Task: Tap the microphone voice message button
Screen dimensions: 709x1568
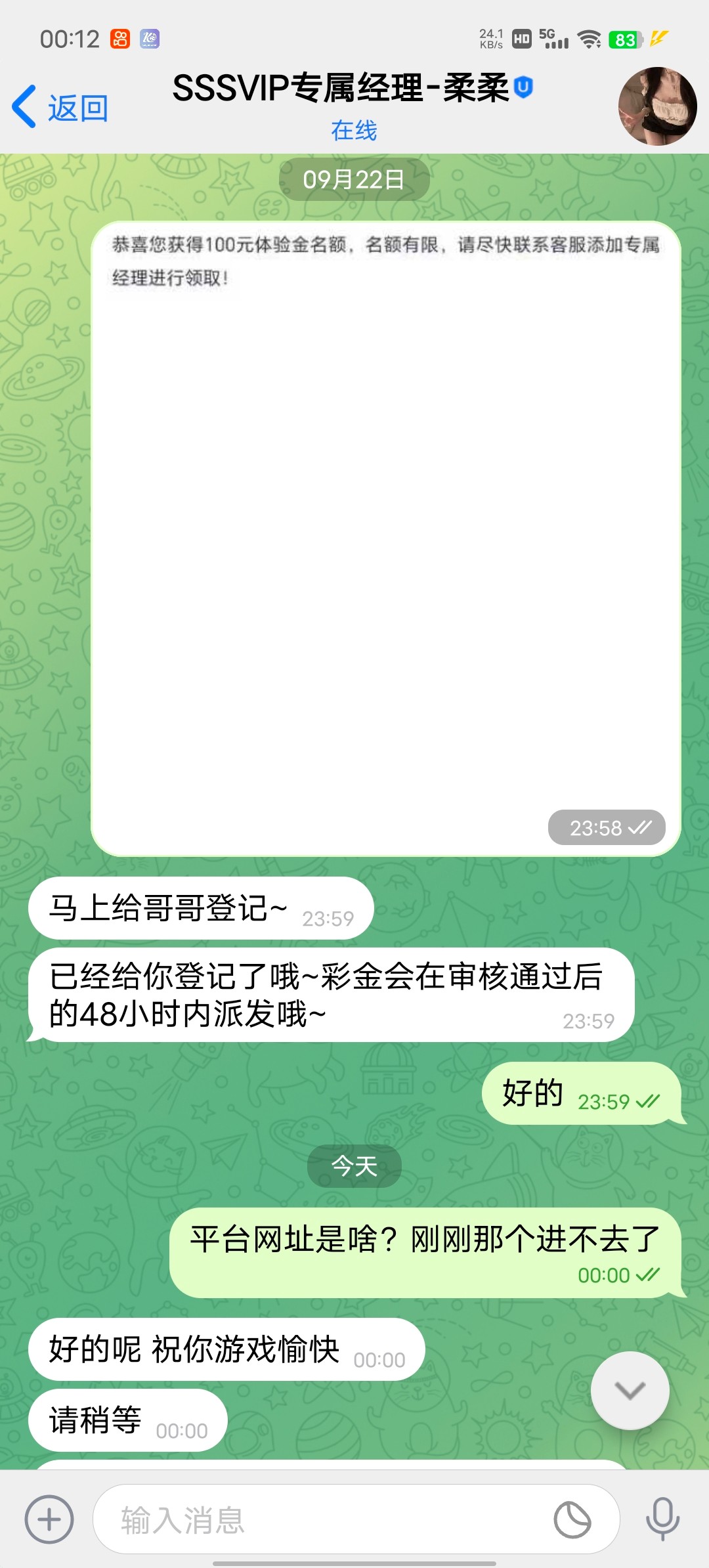Action: (x=662, y=1518)
